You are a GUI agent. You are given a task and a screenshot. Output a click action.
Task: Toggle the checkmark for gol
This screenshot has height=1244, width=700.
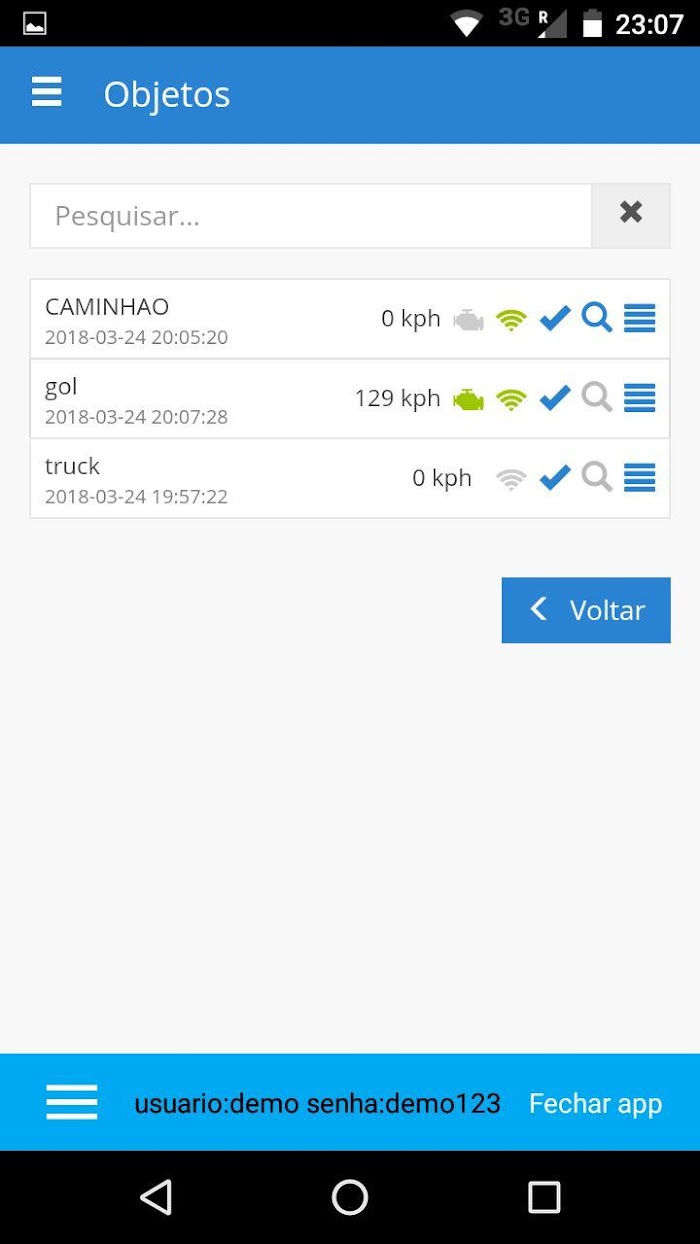pos(555,398)
